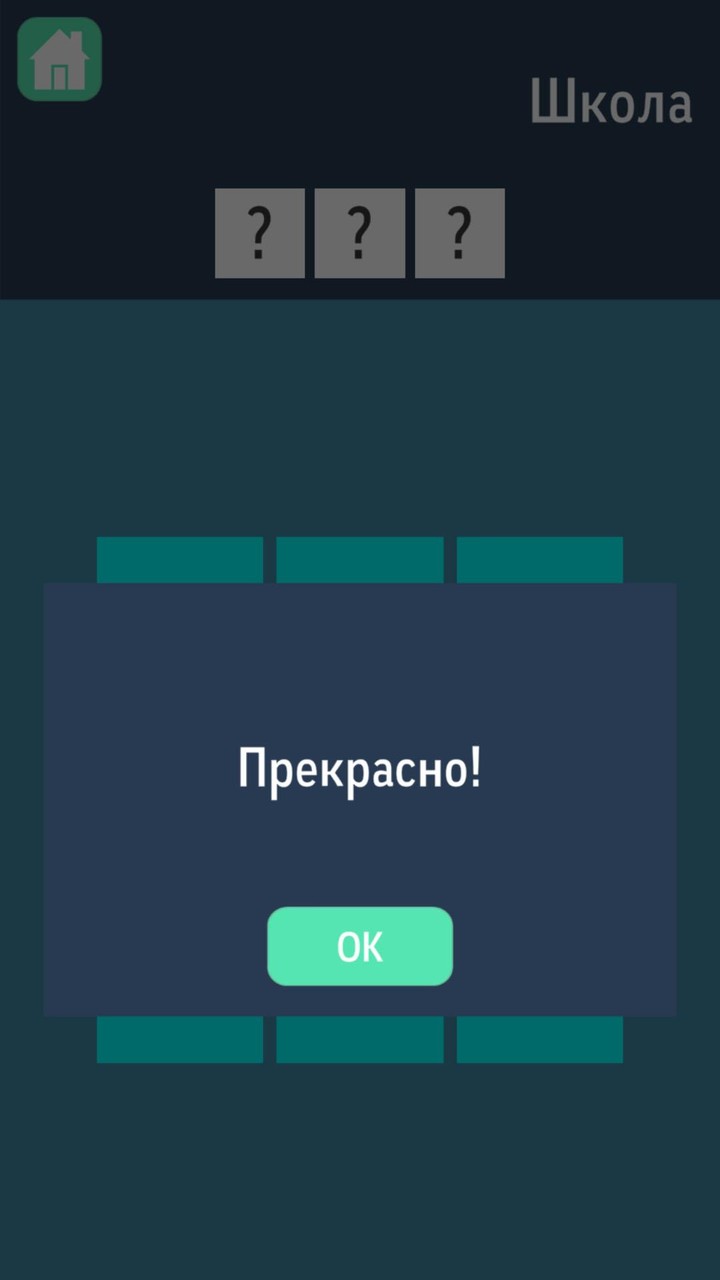Select the right teal card above the dialog

(539, 558)
